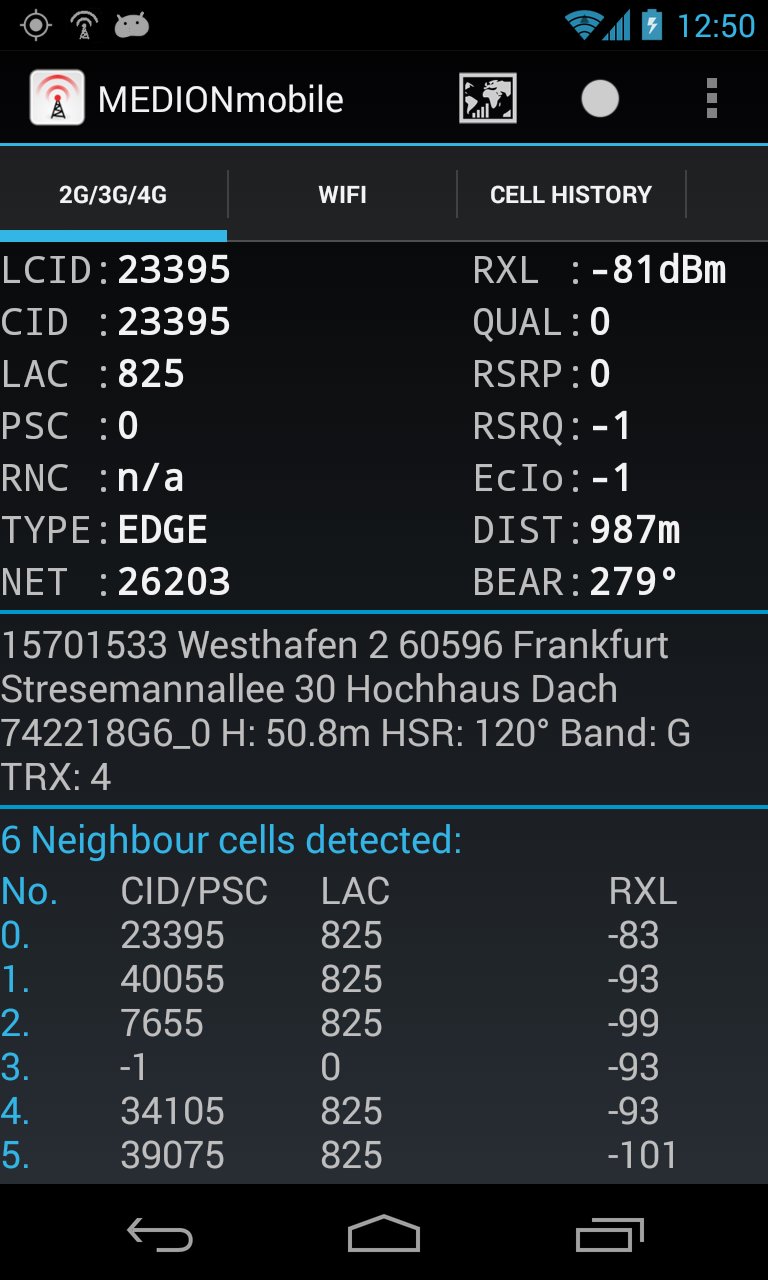Select the 2G/3G/4G tab
Image resolution: width=768 pixels, height=1280 pixels.
[113, 195]
